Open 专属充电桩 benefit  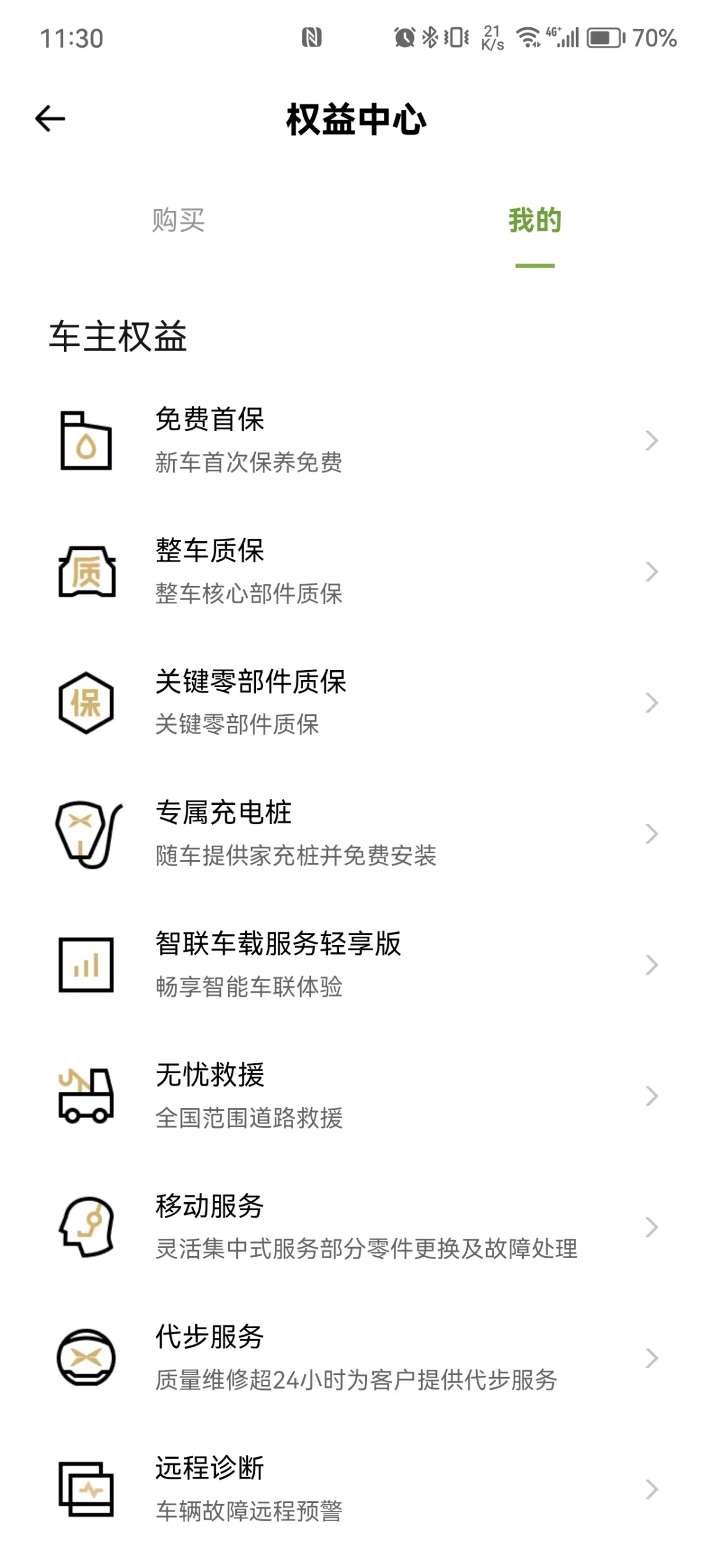point(356,833)
